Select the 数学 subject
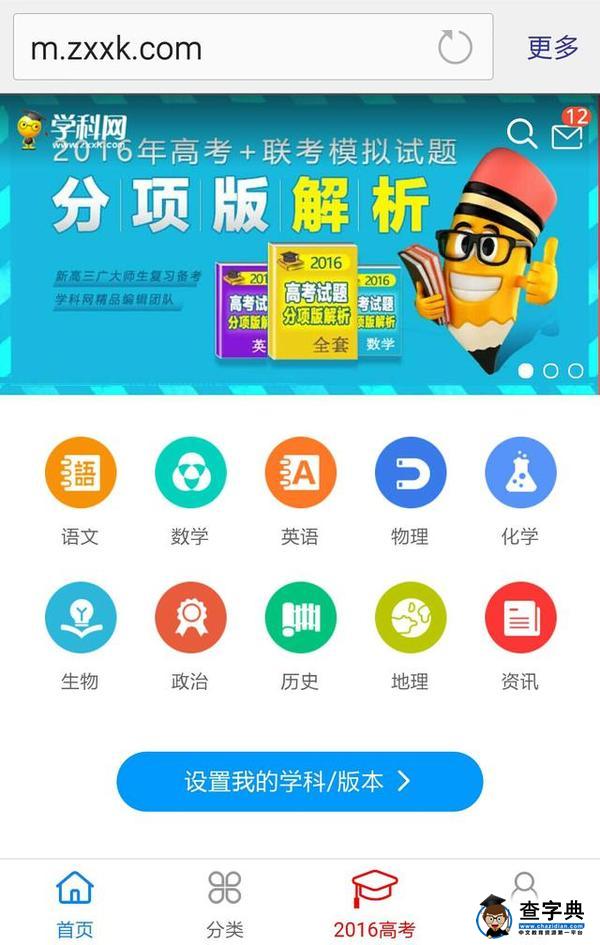The height and width of the screenshot is (945, 600). (190, 475)
